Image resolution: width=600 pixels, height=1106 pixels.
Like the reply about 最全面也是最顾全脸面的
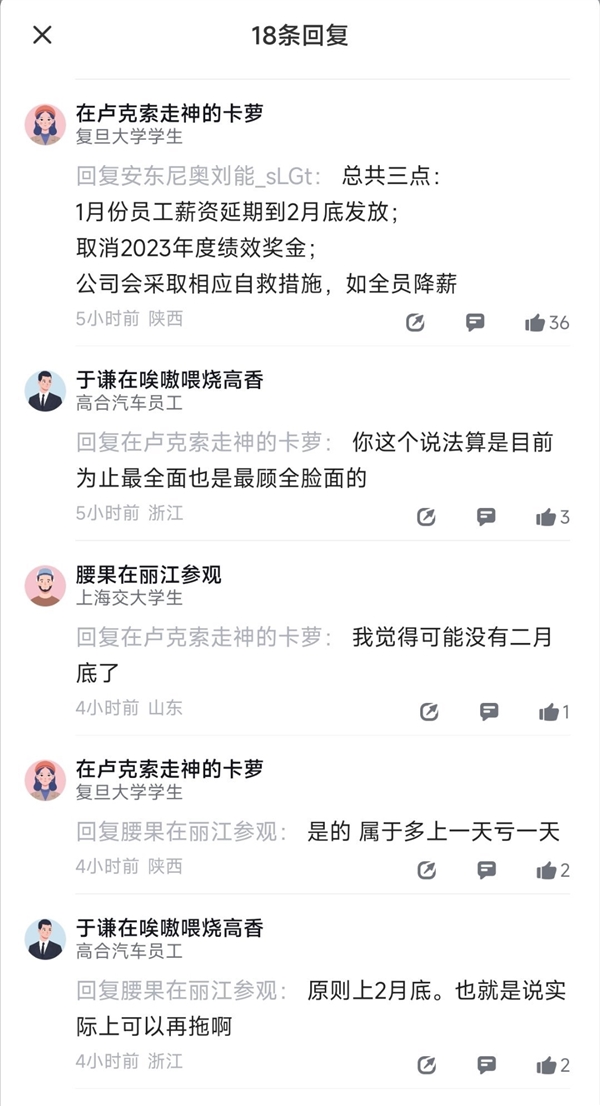click(546, 517)
